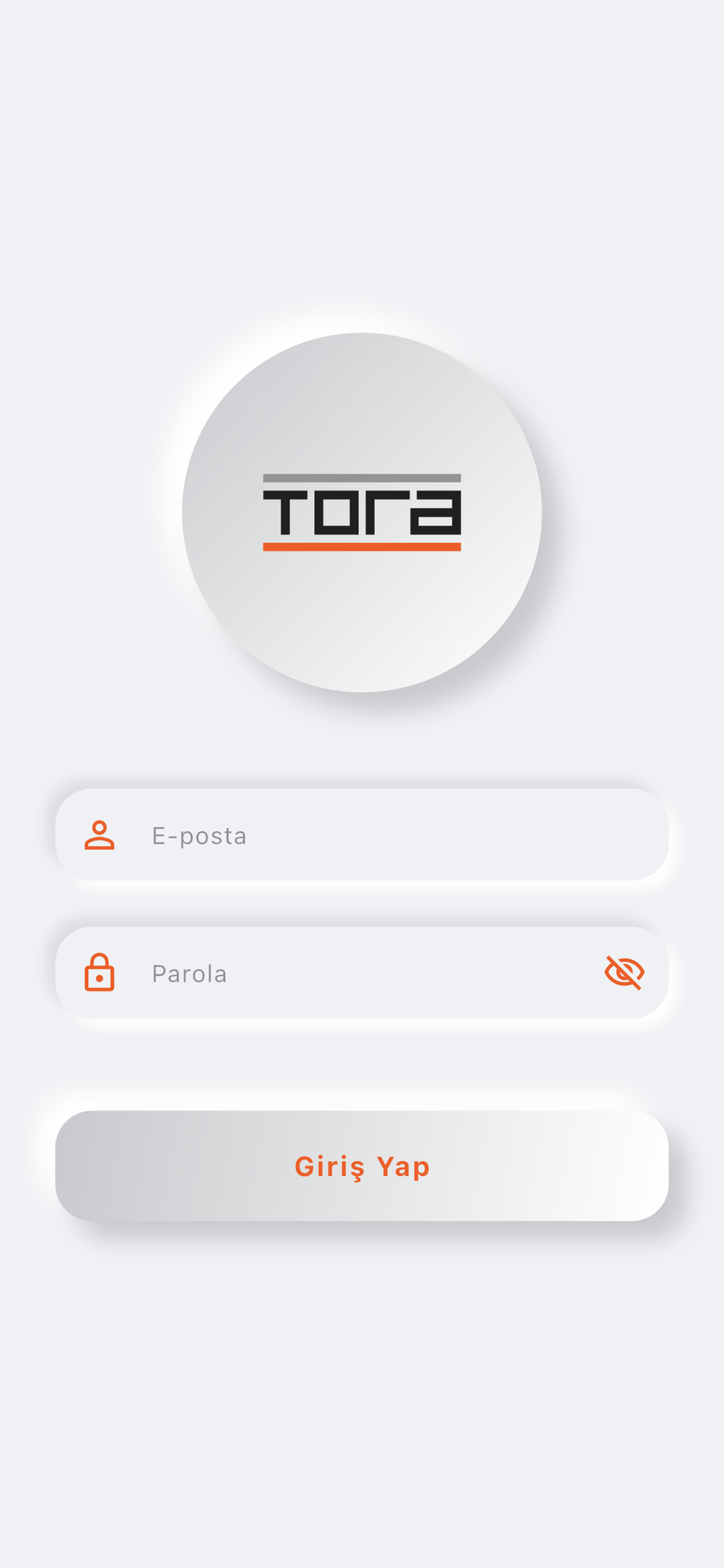Click the TORA logo inside the circle
The width and height of the screenshot is (724, 1568).
coord(362,510)
